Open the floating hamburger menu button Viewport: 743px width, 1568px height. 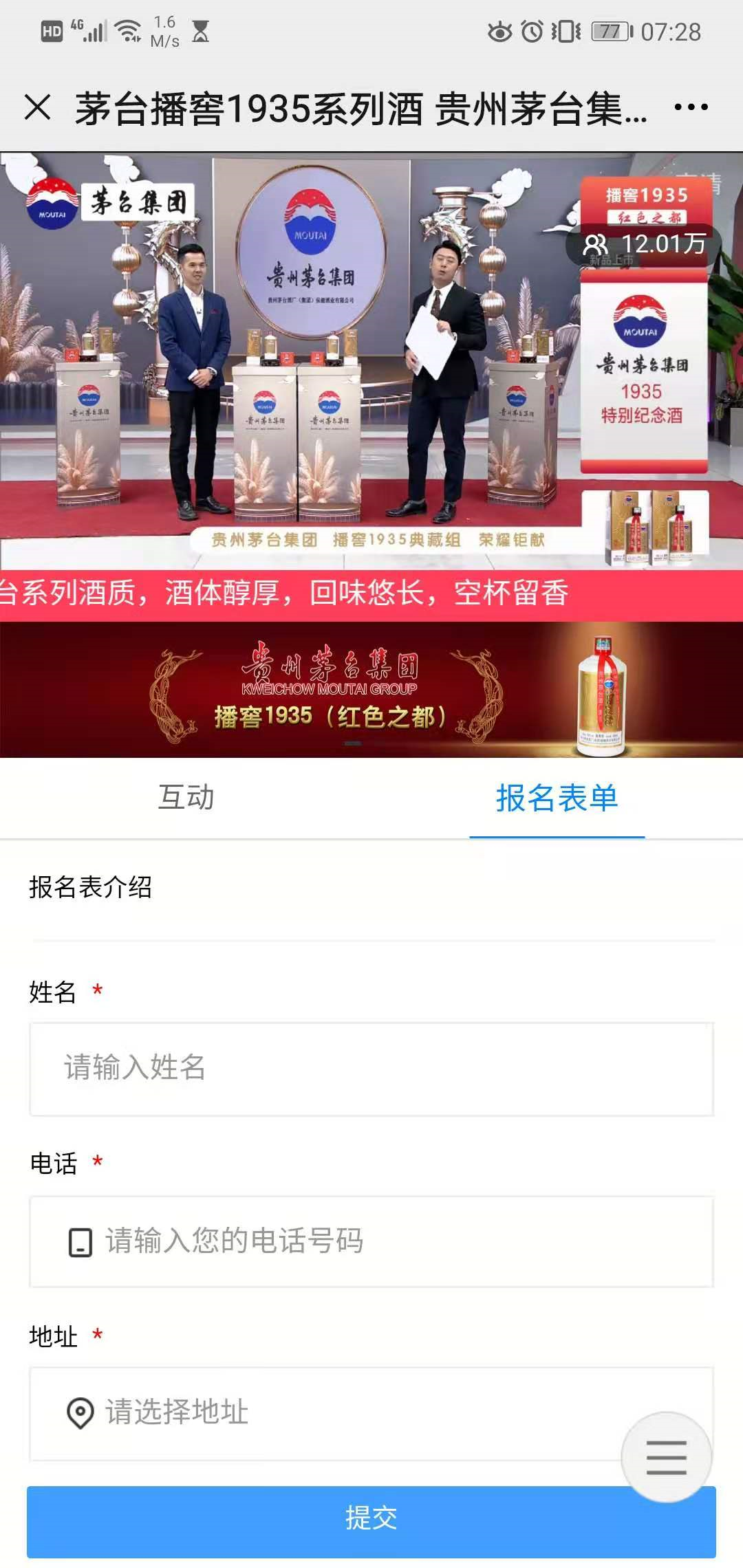(666, 1457)
